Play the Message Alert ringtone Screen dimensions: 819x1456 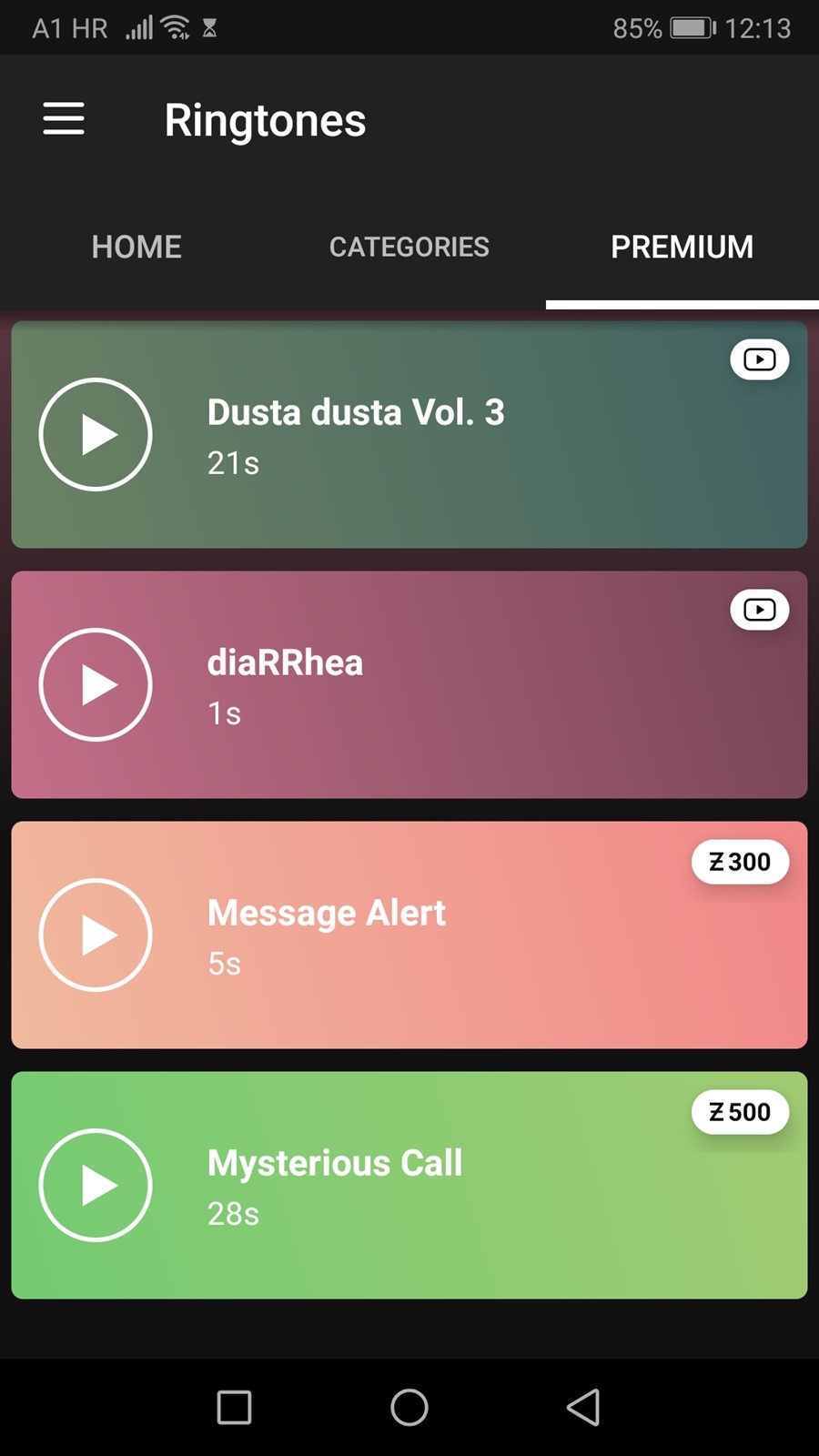tap(96, 935)
